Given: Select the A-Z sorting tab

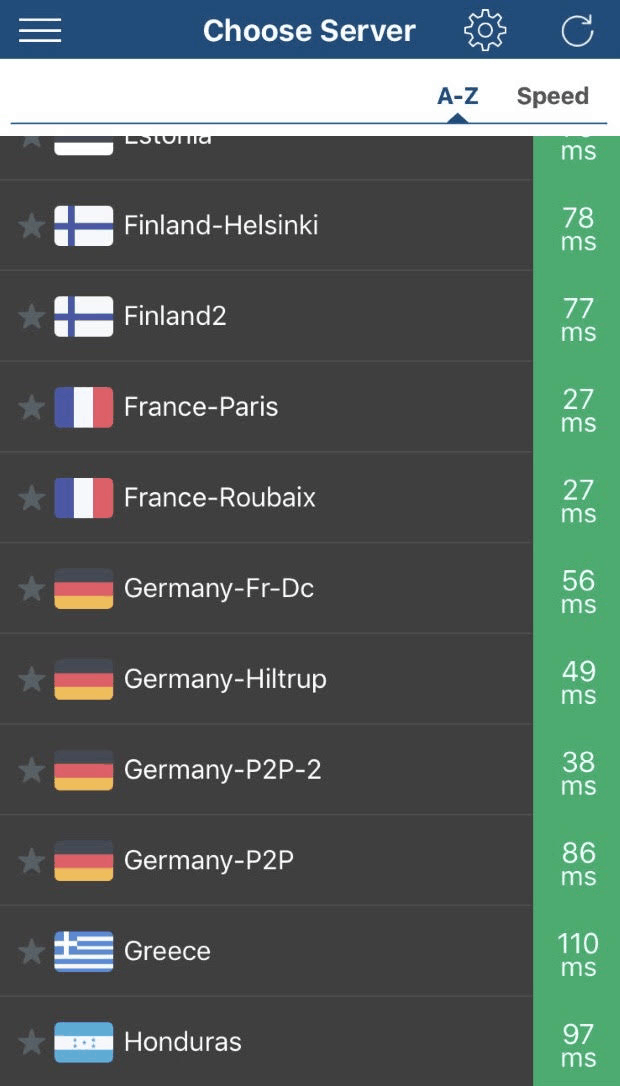Looking at the screenshot, I should pyautogui.click(x=457, y=96).
